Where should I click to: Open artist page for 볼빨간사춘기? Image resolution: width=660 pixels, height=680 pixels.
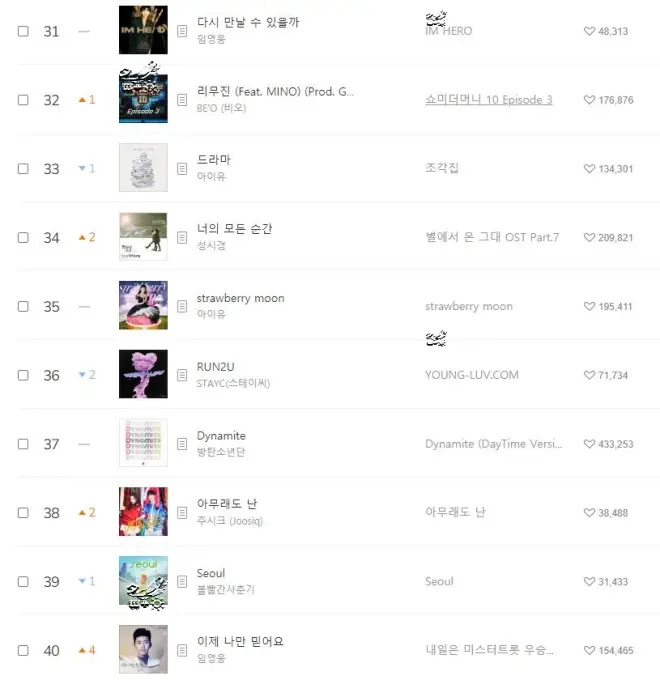coord(226,590)
